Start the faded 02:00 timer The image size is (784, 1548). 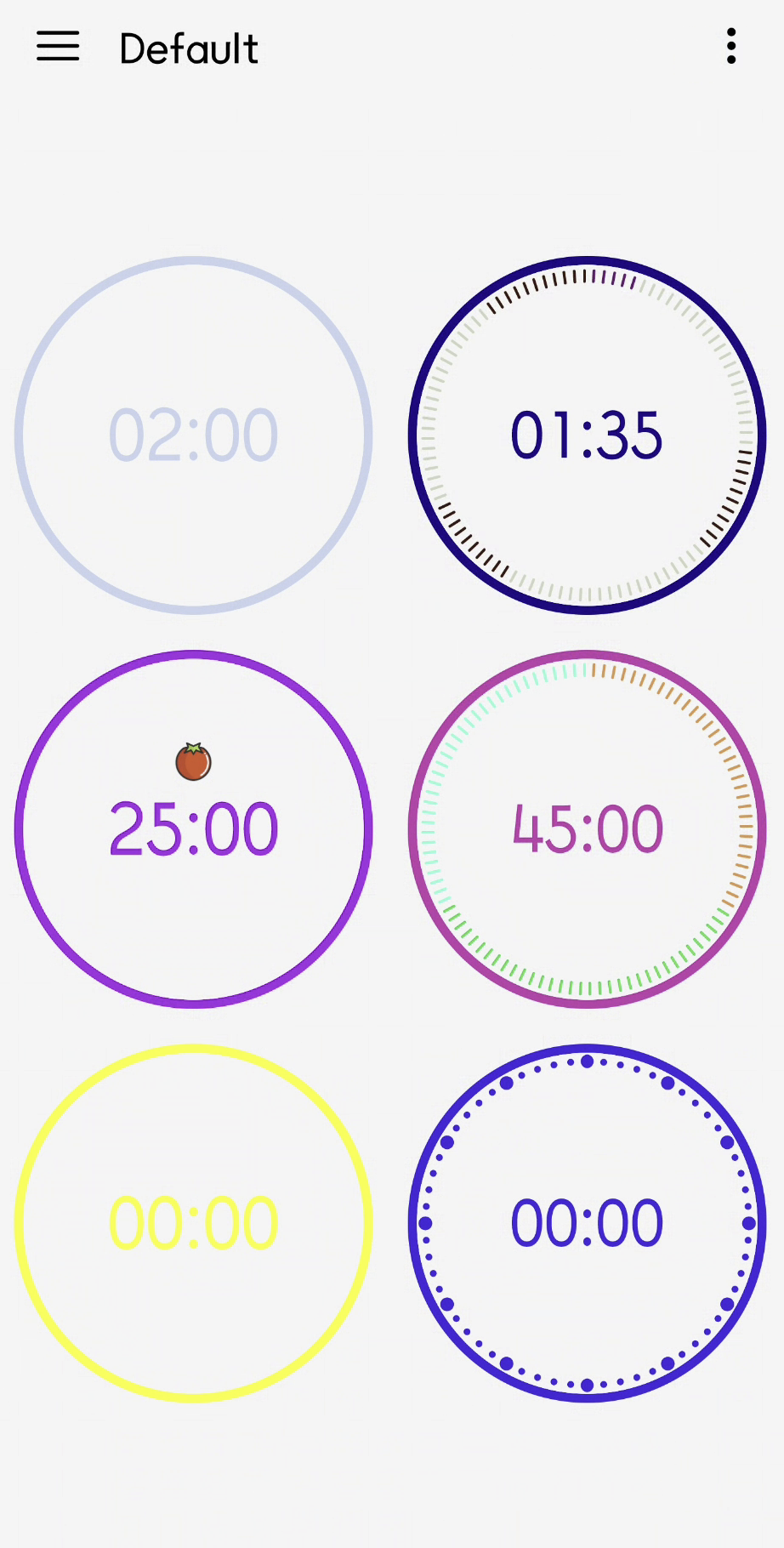pos(194,435)
